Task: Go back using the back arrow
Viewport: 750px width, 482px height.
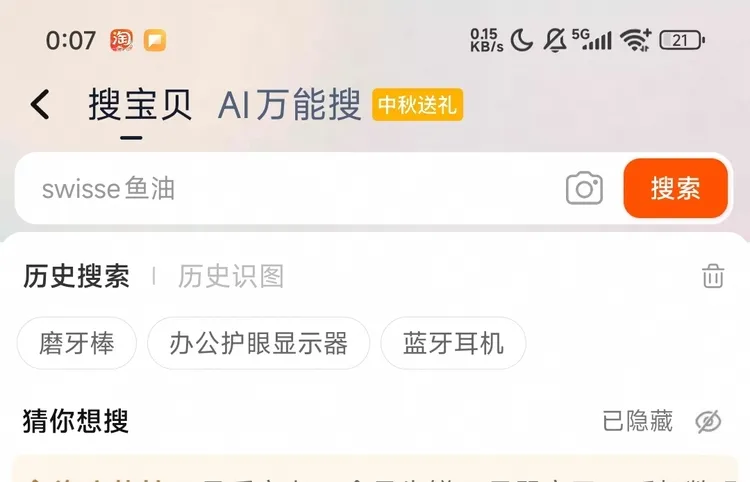Action: coord(40,104)
